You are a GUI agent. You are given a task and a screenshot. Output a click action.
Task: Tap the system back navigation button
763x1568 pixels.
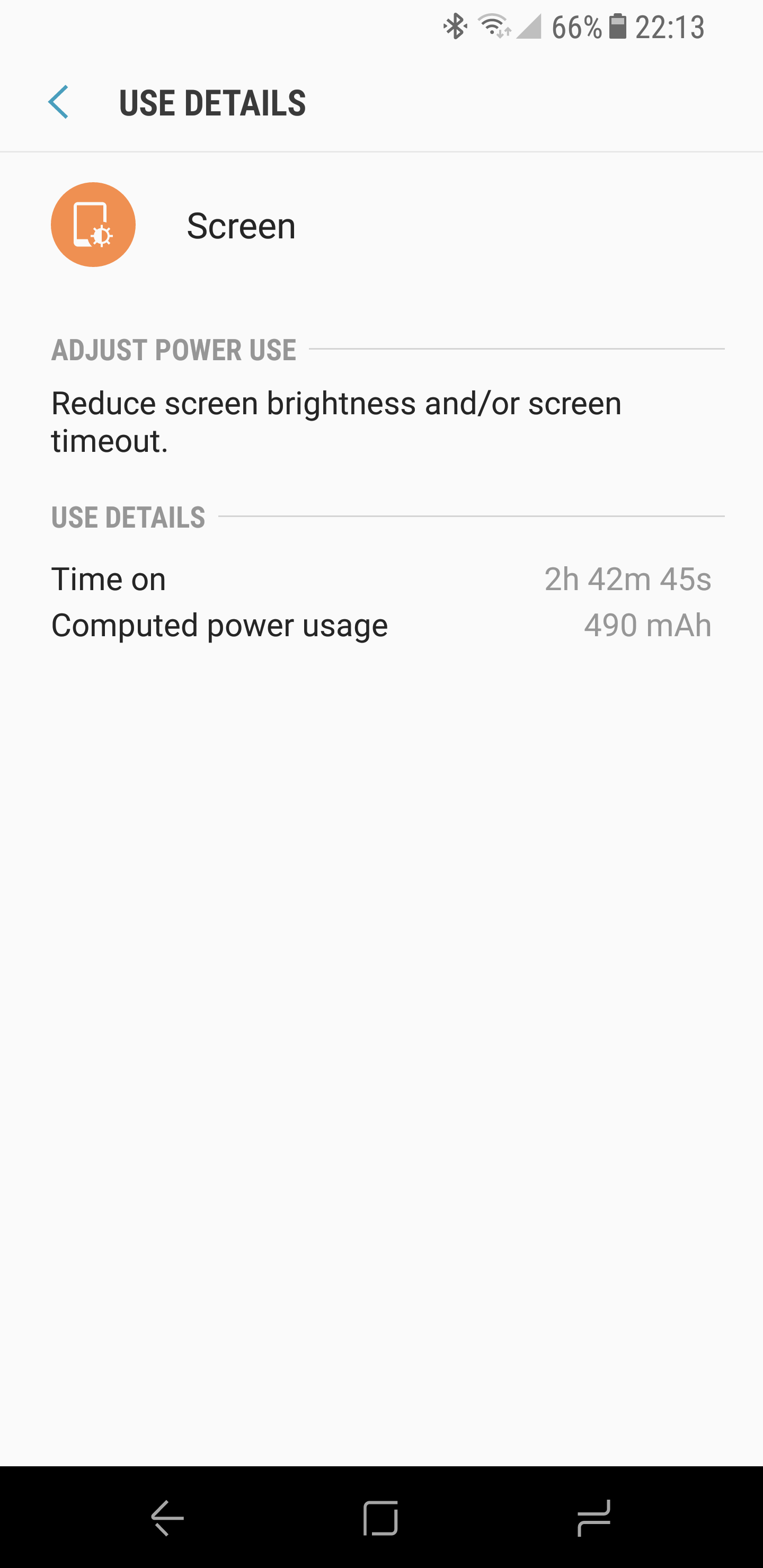click(x=167, y=1518)
